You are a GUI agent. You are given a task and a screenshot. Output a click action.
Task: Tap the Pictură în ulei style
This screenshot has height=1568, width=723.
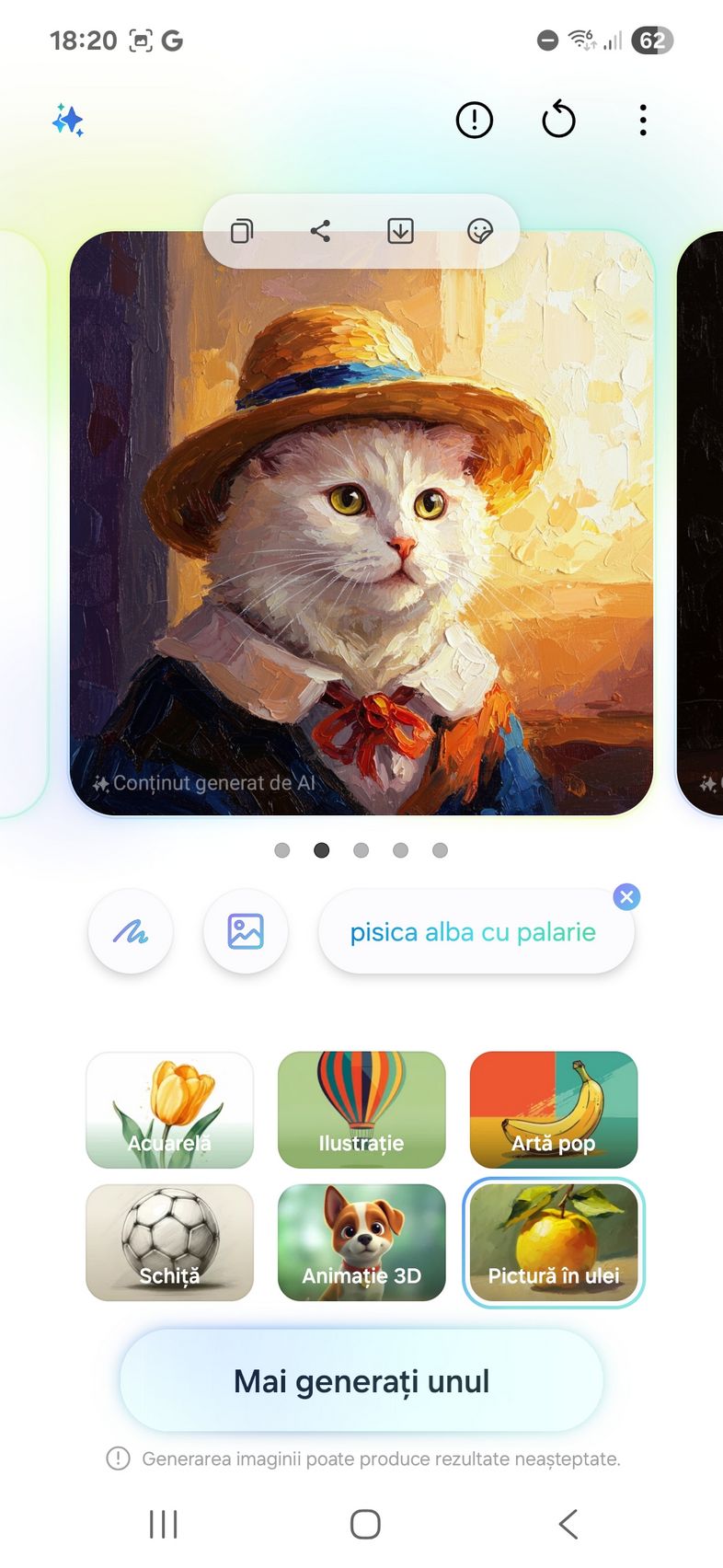[x=554, y=1242]
